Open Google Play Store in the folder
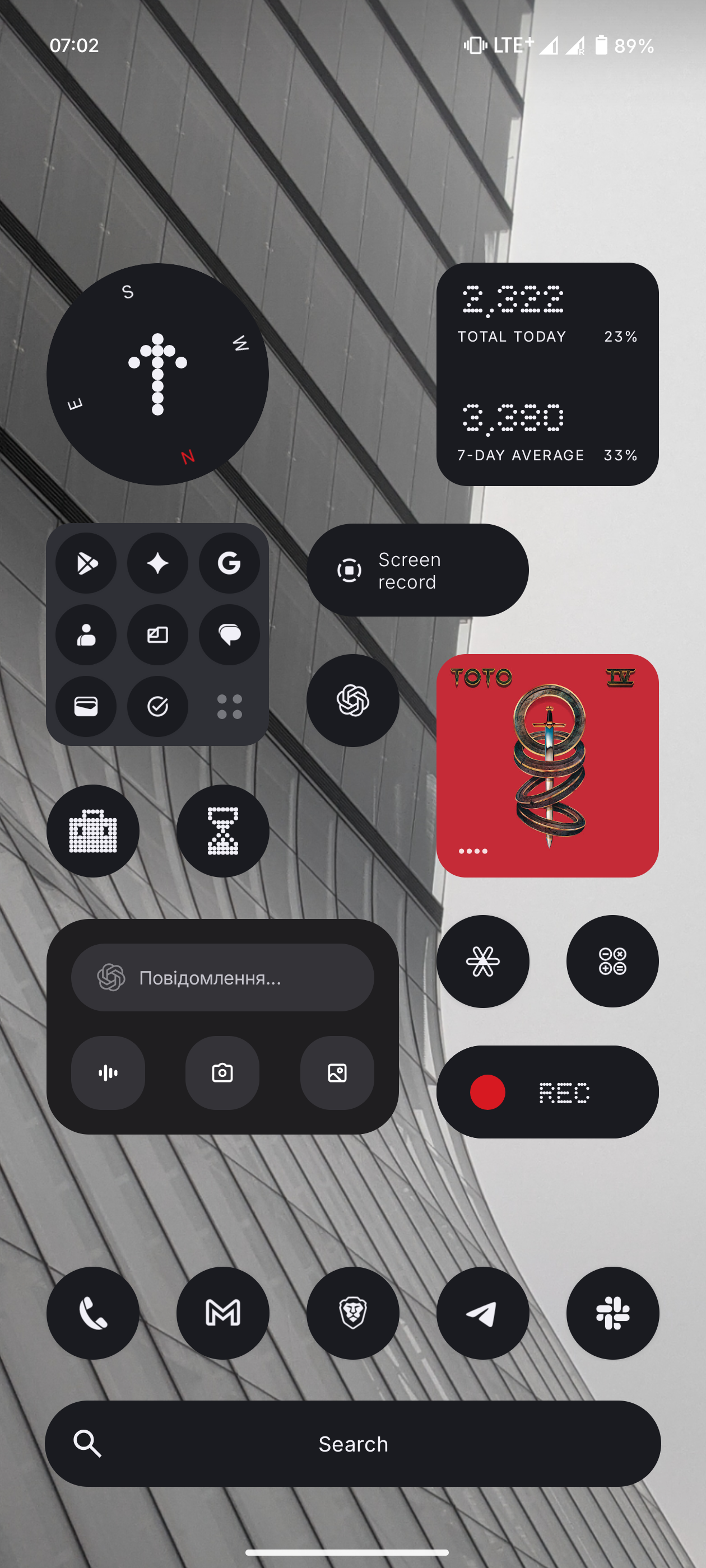The height and width of the screenshot is (1568, 706). pyautogui.click(x=86, y=563)
